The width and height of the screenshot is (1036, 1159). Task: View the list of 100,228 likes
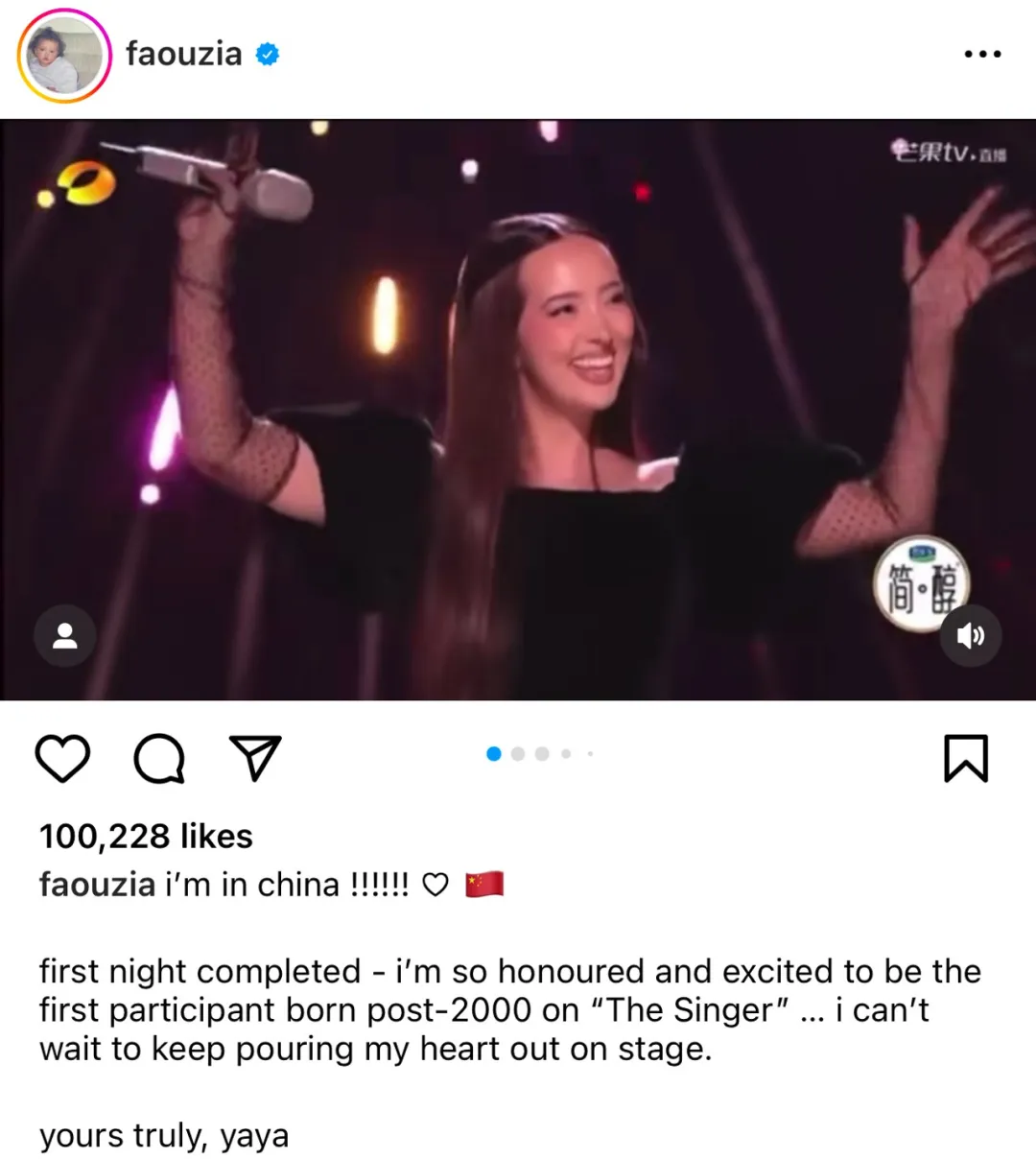tap(146, 837)
